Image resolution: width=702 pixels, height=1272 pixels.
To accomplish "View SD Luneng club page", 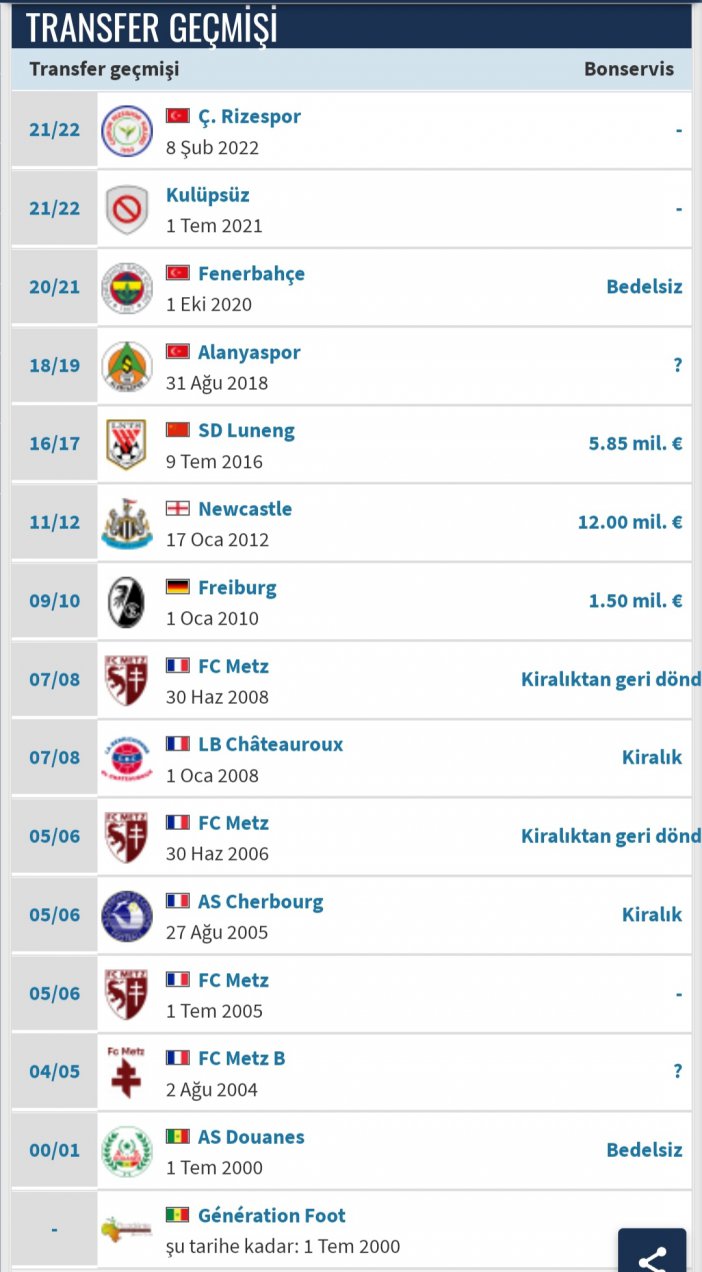I will point(246,431).
